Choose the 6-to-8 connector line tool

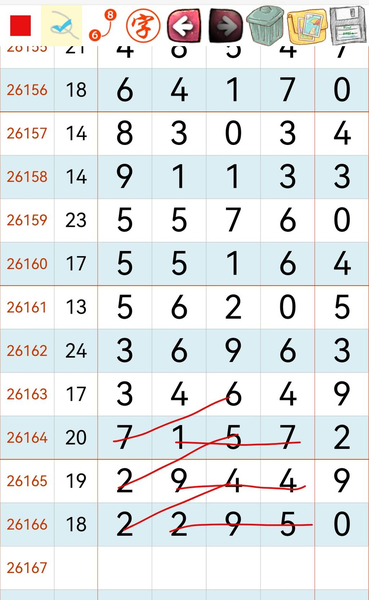tap(102, 26)
